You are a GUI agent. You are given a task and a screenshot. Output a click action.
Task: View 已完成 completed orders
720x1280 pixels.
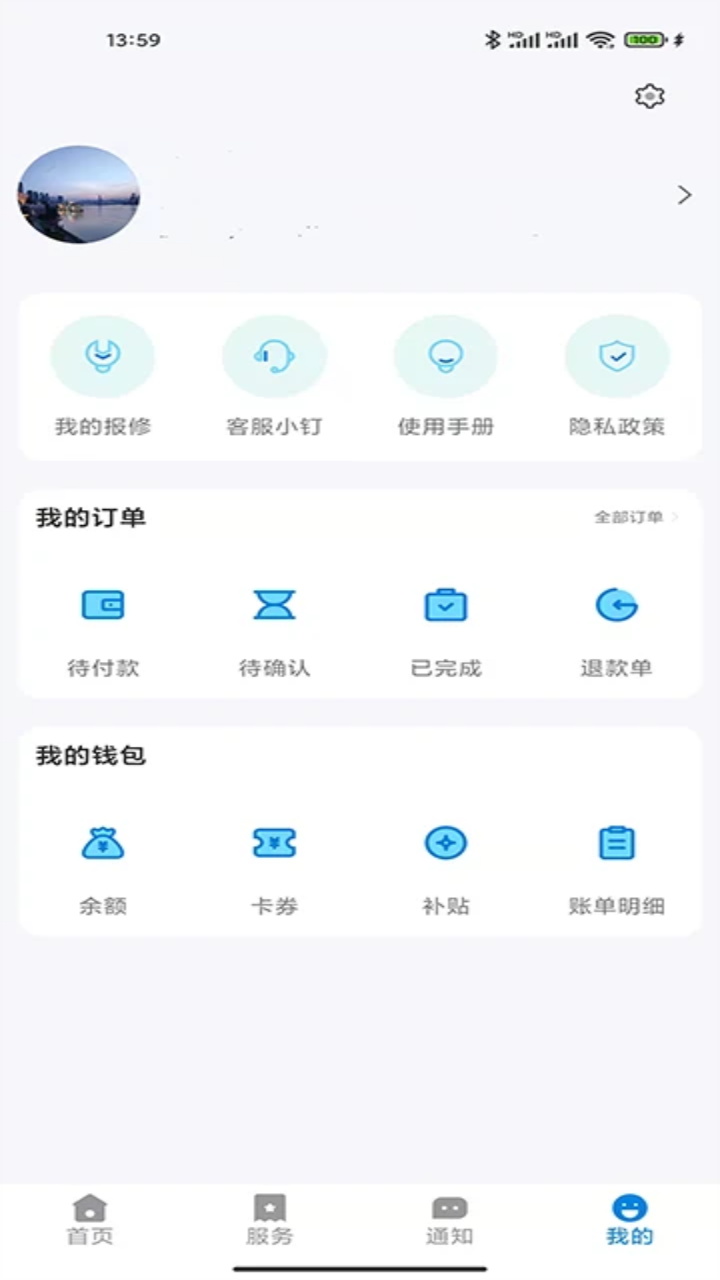point(446,625)
